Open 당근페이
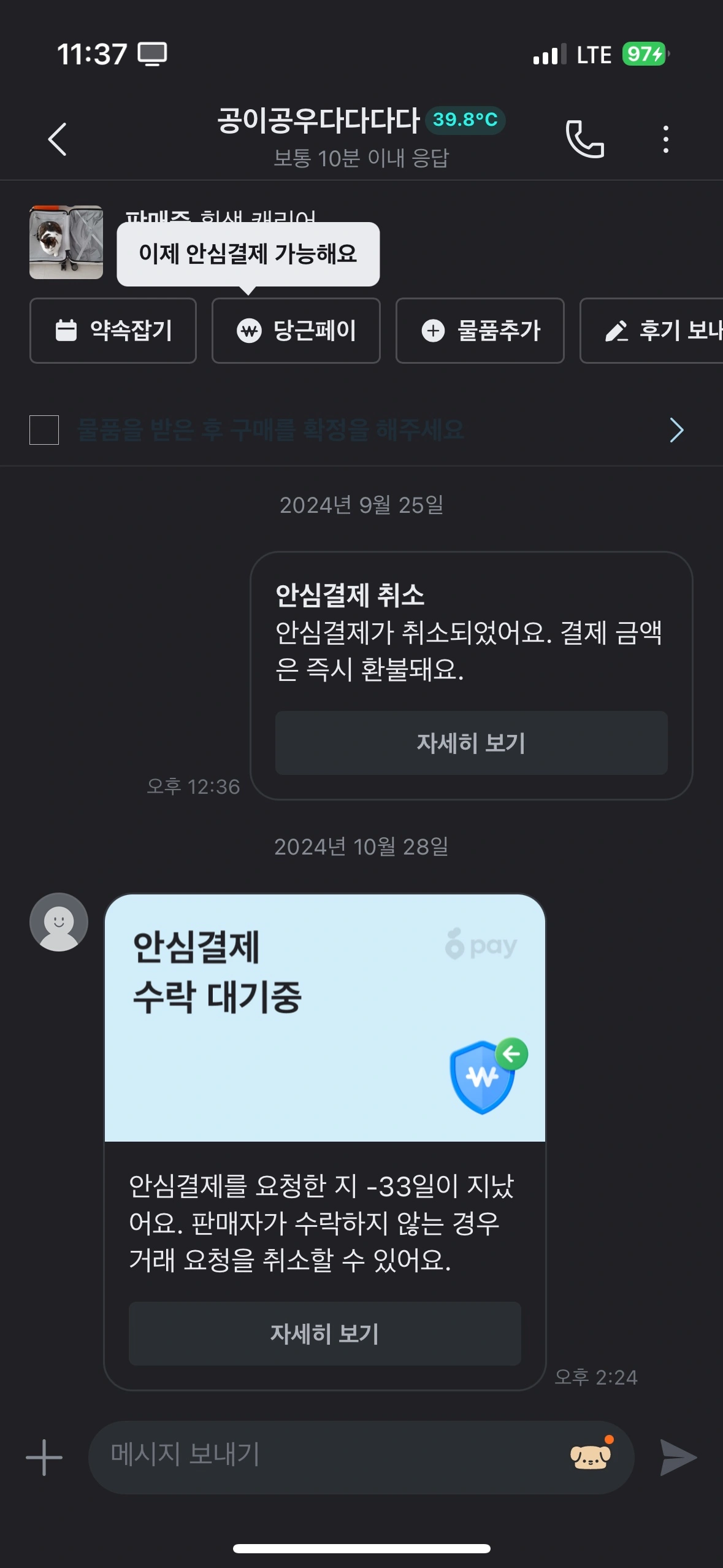 pos(296,331)
